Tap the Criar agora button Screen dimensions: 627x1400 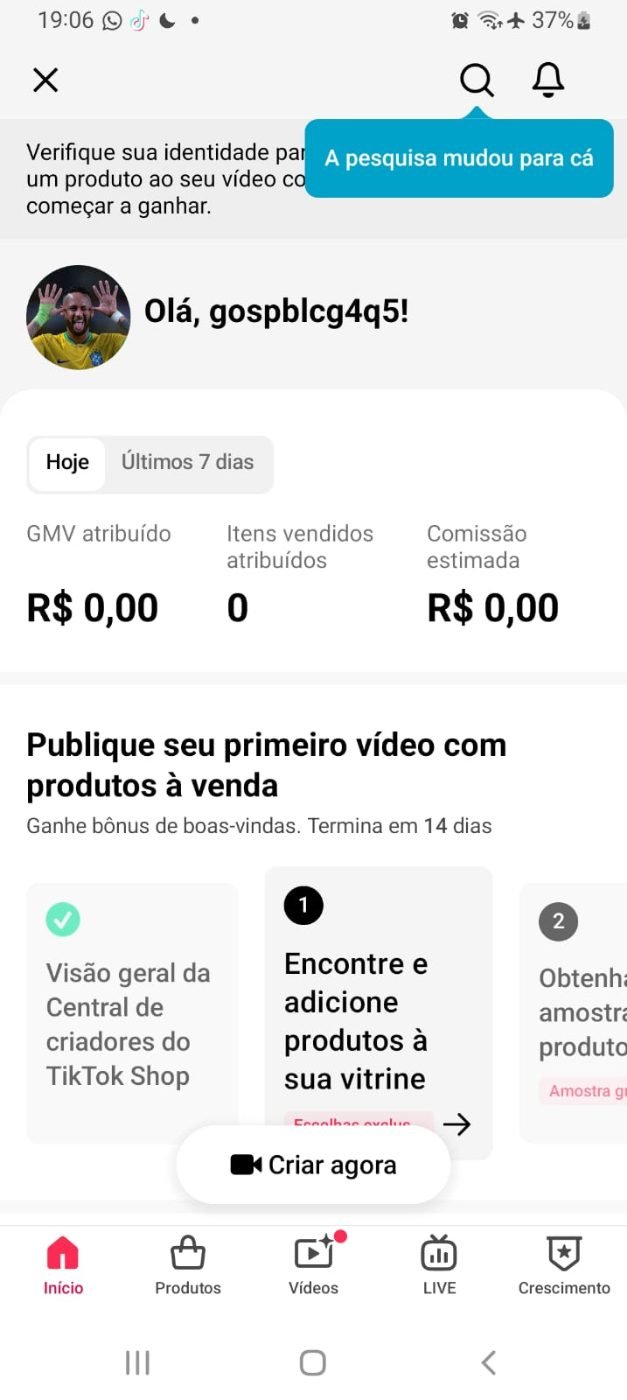[313, 1165]
